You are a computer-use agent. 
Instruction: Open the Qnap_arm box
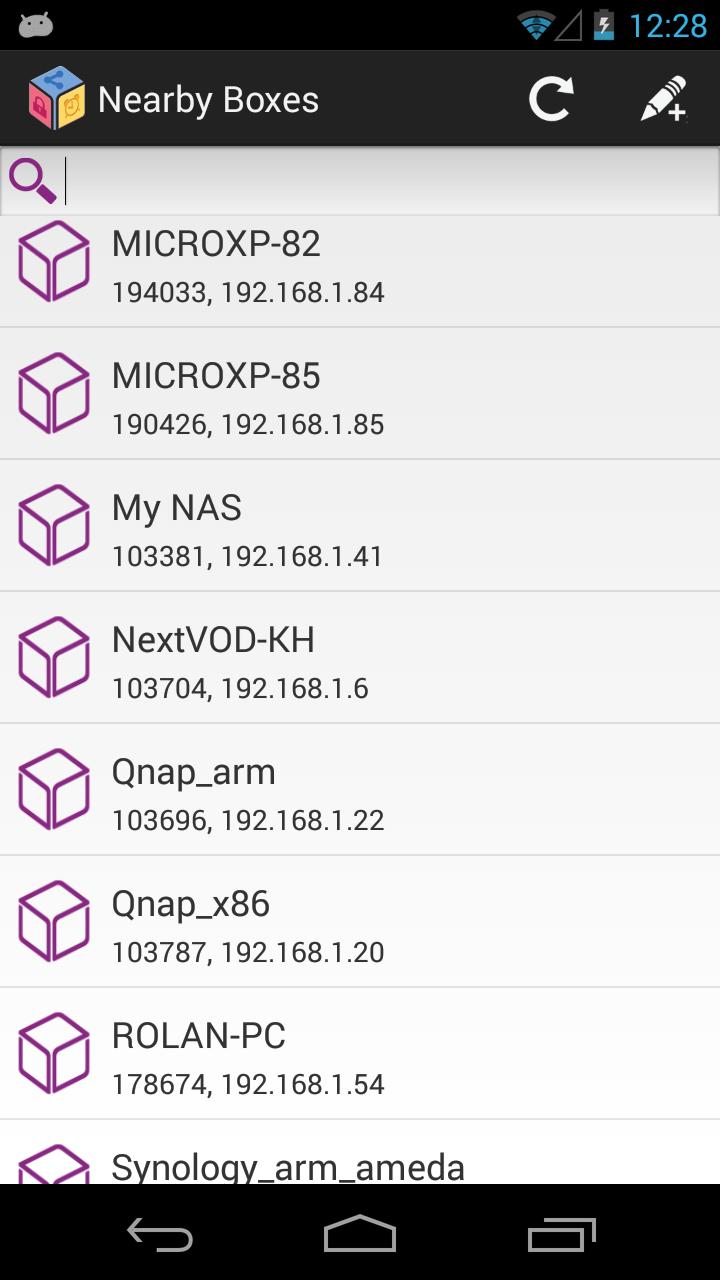[360, 794]
